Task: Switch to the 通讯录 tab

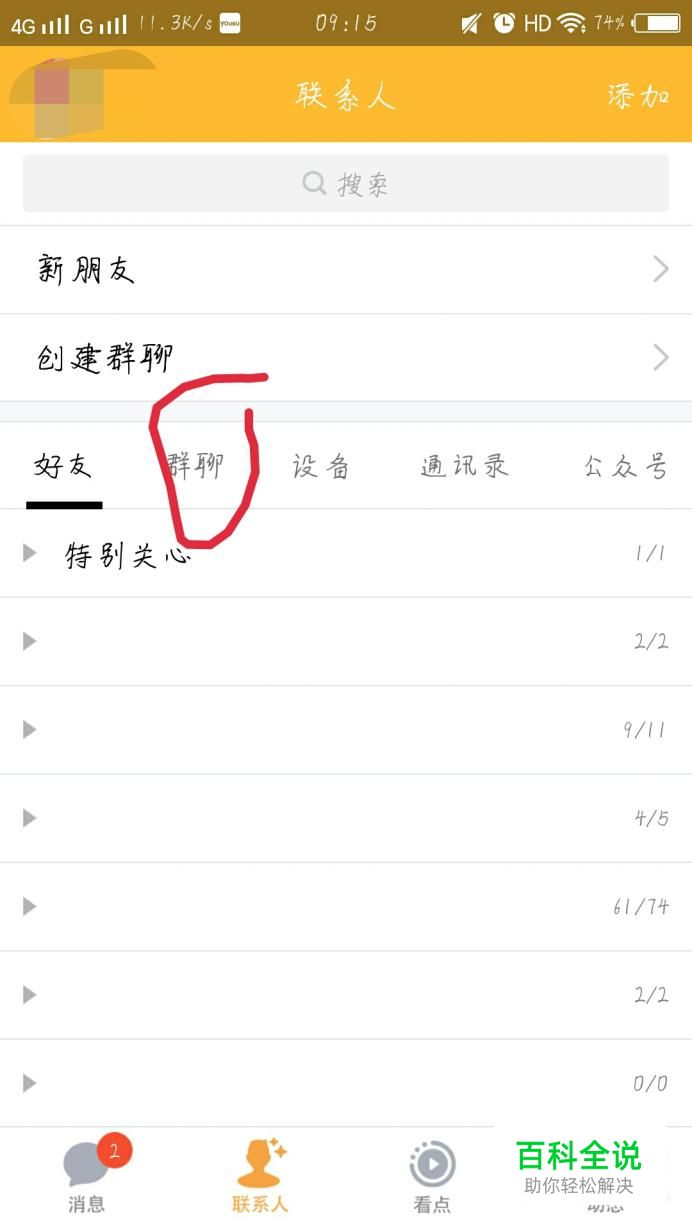Action: coord(464,466)
